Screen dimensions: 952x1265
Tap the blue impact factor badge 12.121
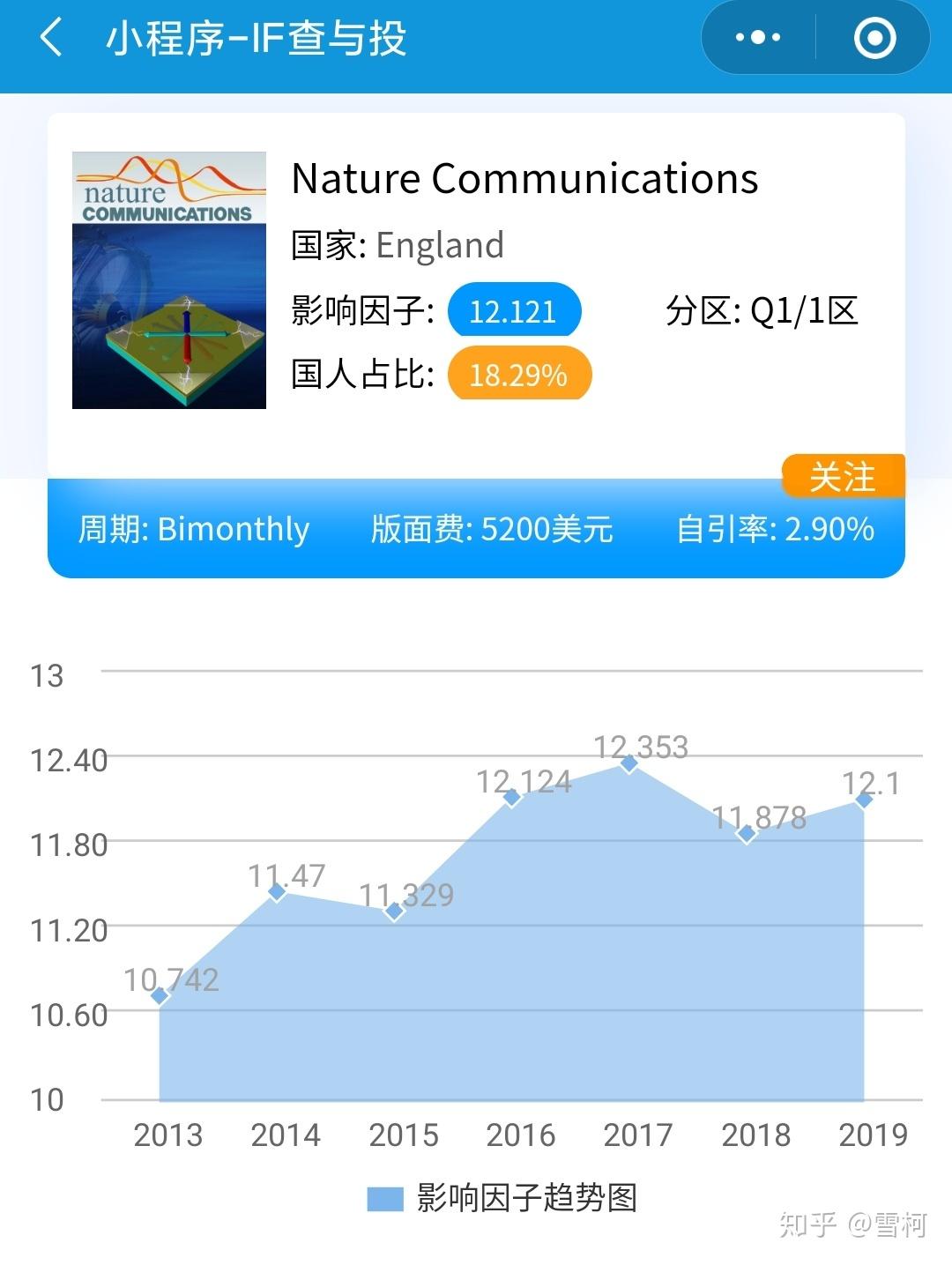514,311
